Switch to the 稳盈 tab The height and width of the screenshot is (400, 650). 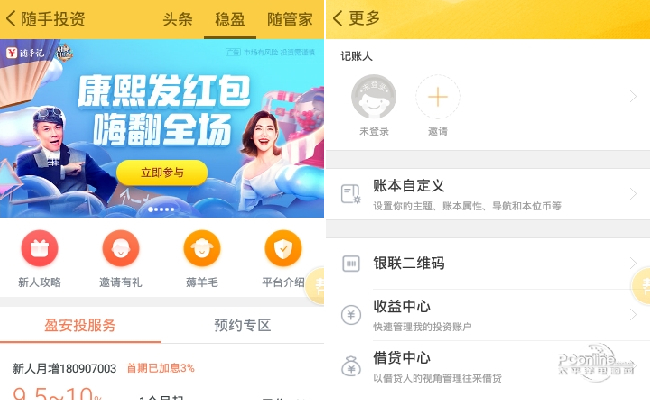pos(229,19)
